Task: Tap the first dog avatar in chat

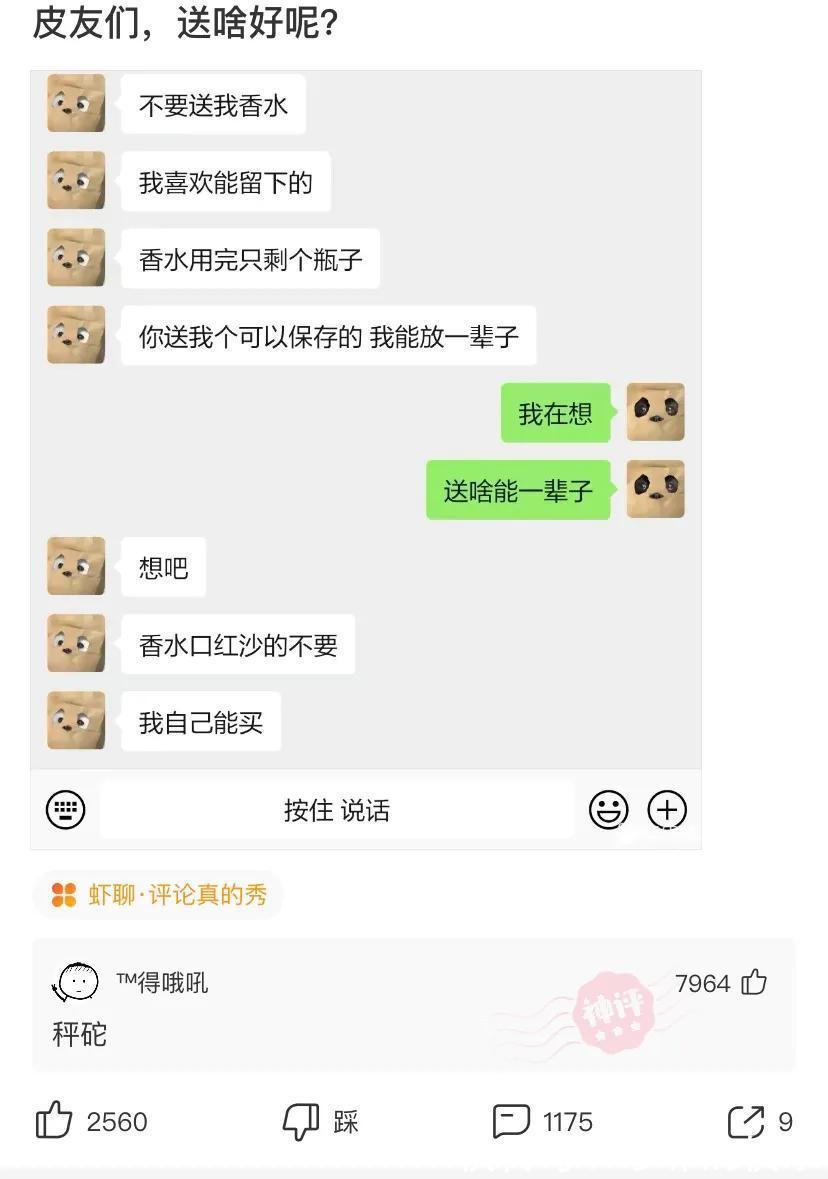Action: tap(75, 103)
